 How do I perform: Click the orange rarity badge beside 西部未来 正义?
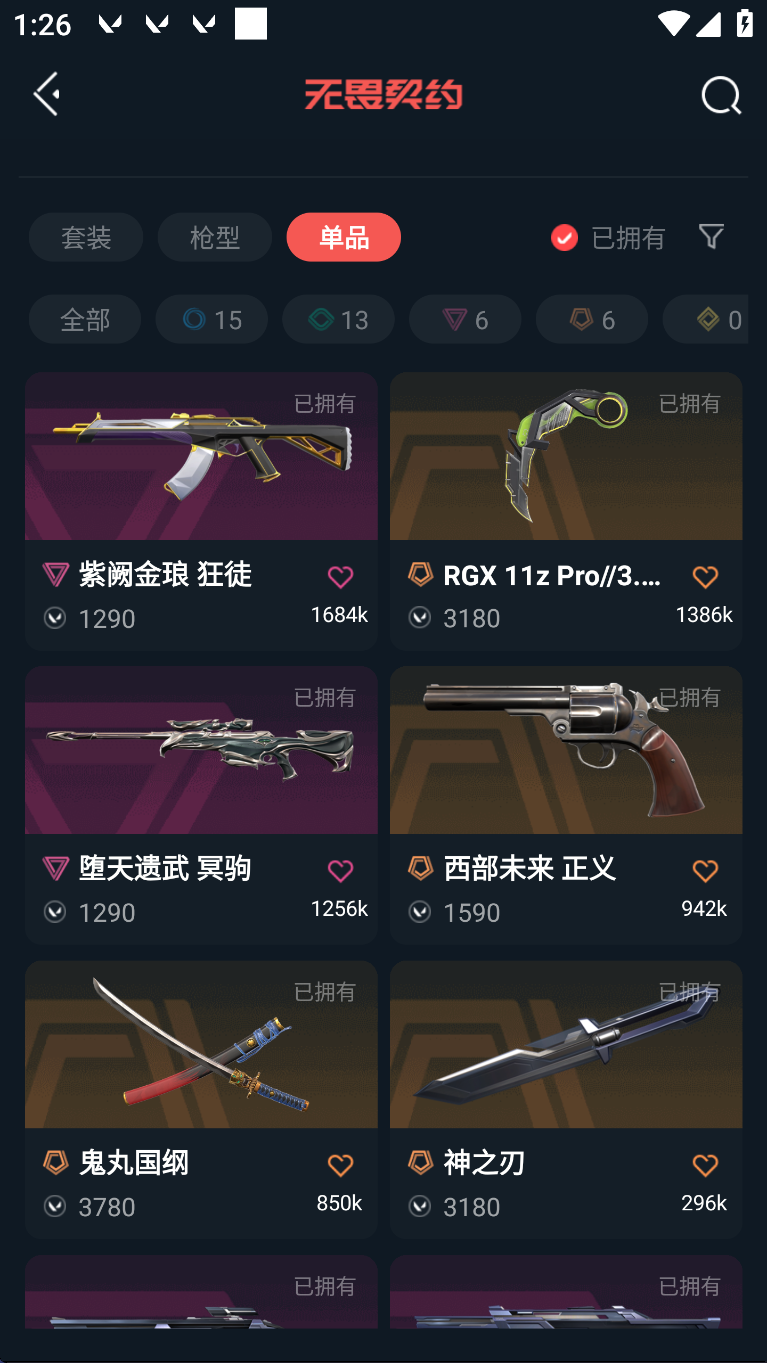[x=419, y=869]
